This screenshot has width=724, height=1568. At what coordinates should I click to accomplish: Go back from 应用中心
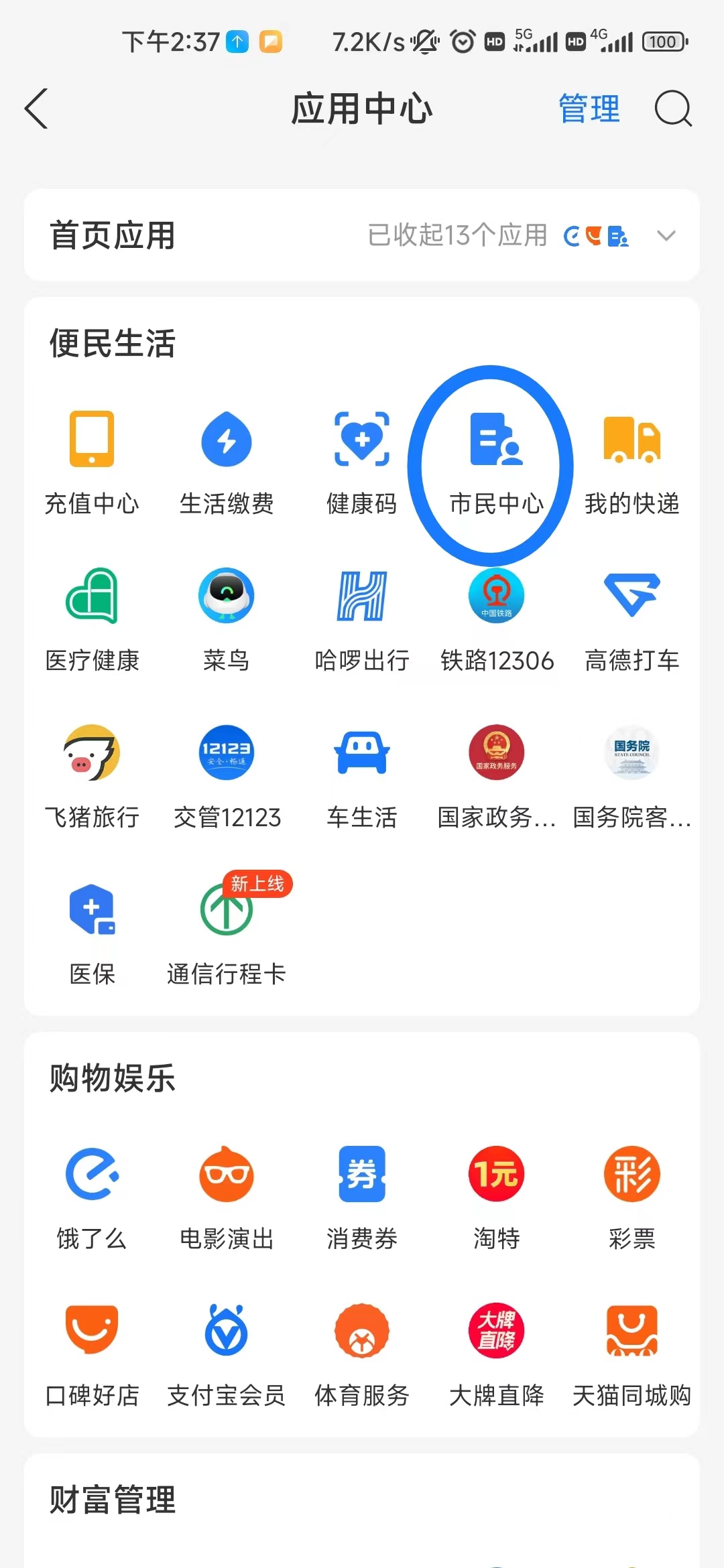click(37, 109)
